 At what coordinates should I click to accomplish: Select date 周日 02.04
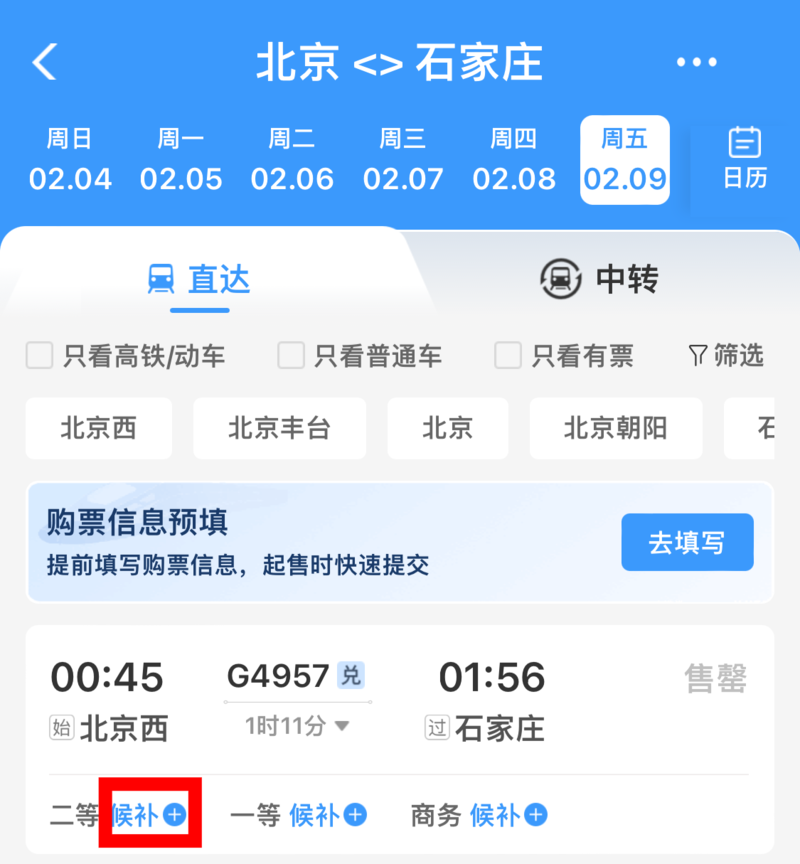(x=70, y=160)
